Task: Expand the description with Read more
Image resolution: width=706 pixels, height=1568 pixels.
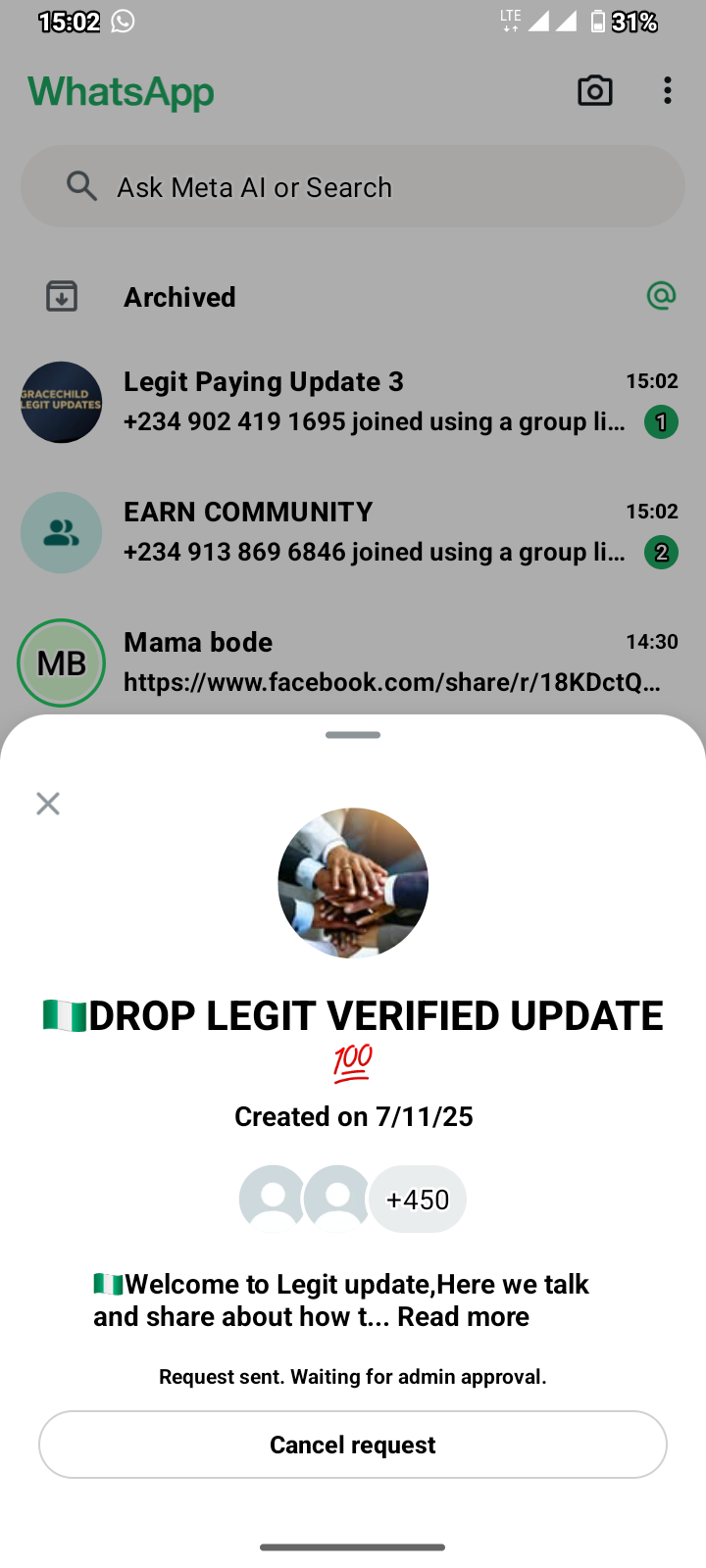Action: (463, 1317)
